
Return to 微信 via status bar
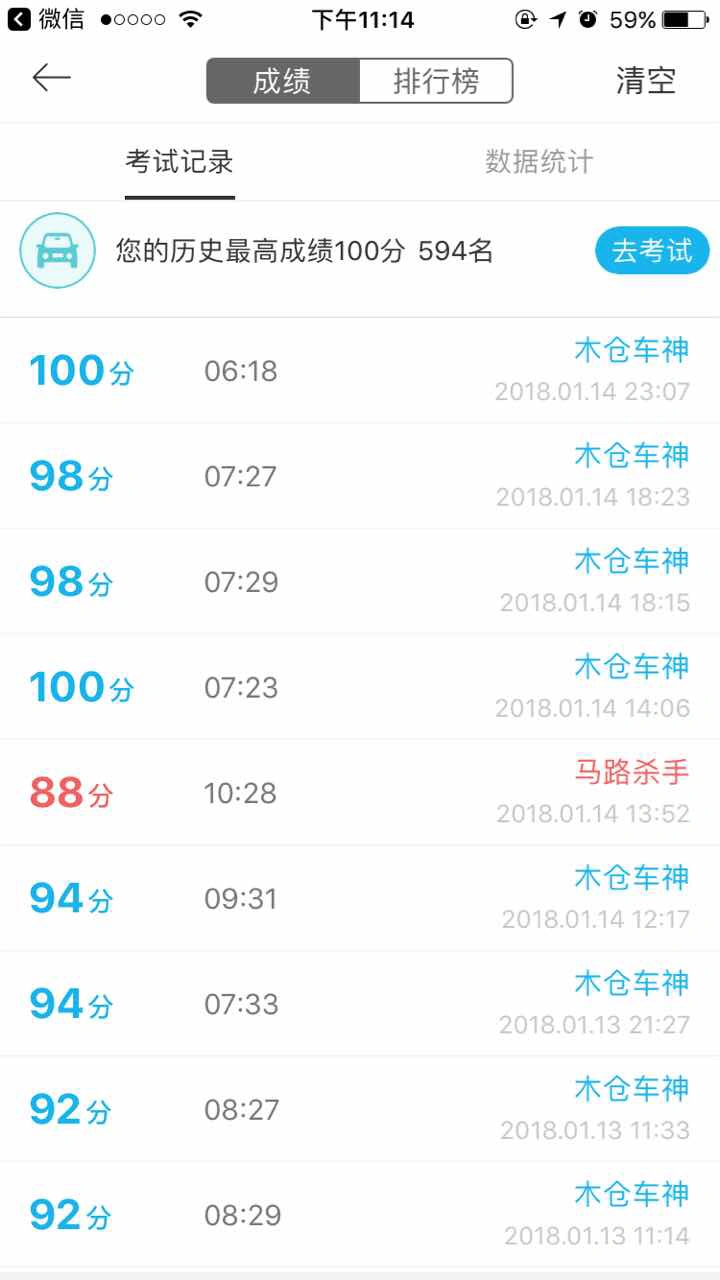[x=46, y=19]
